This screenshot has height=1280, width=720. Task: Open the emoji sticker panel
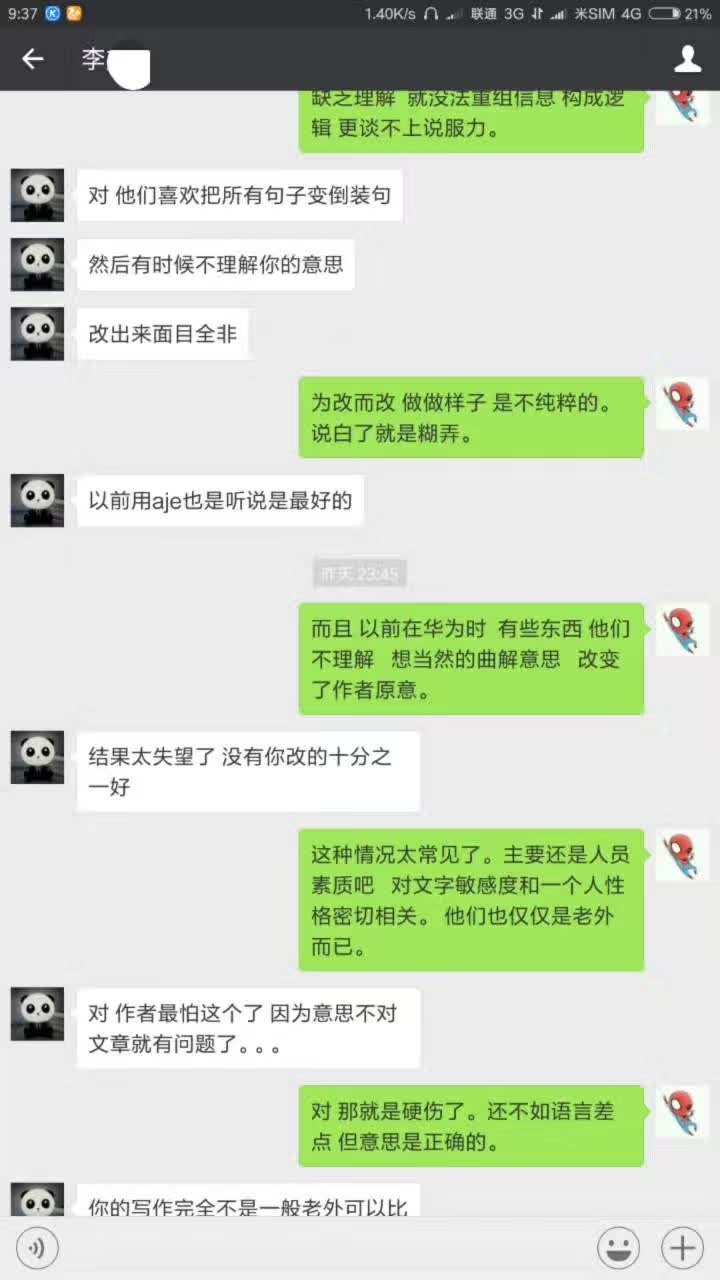click(x=618, y=1247)
